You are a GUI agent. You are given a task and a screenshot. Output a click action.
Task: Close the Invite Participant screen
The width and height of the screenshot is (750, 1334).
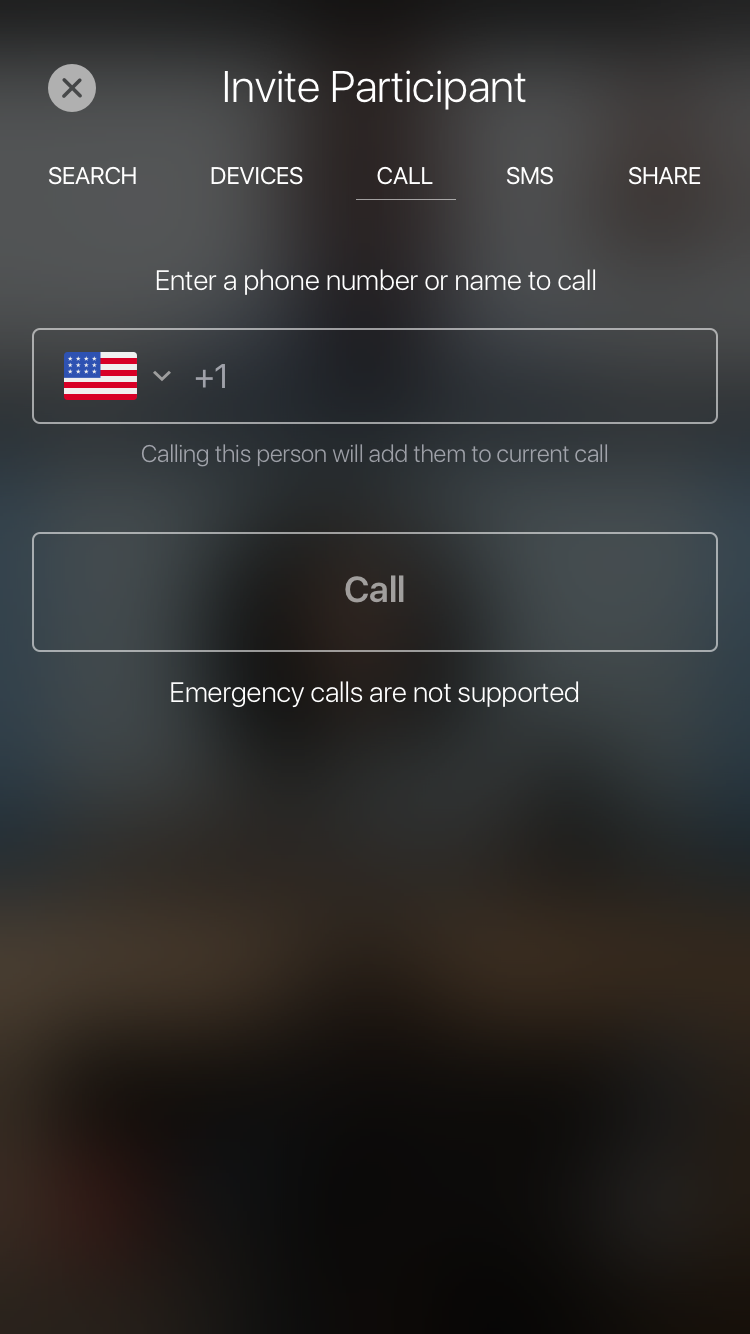pos(72,88)
